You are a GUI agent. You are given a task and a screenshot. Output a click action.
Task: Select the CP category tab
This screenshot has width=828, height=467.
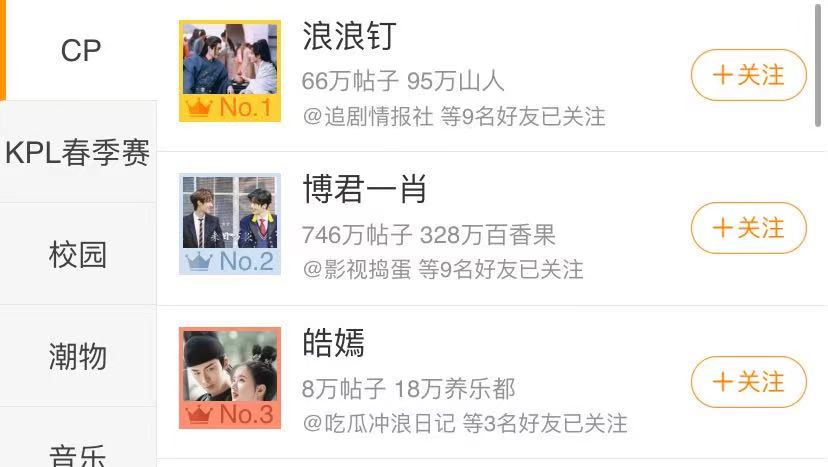point(80,51)
